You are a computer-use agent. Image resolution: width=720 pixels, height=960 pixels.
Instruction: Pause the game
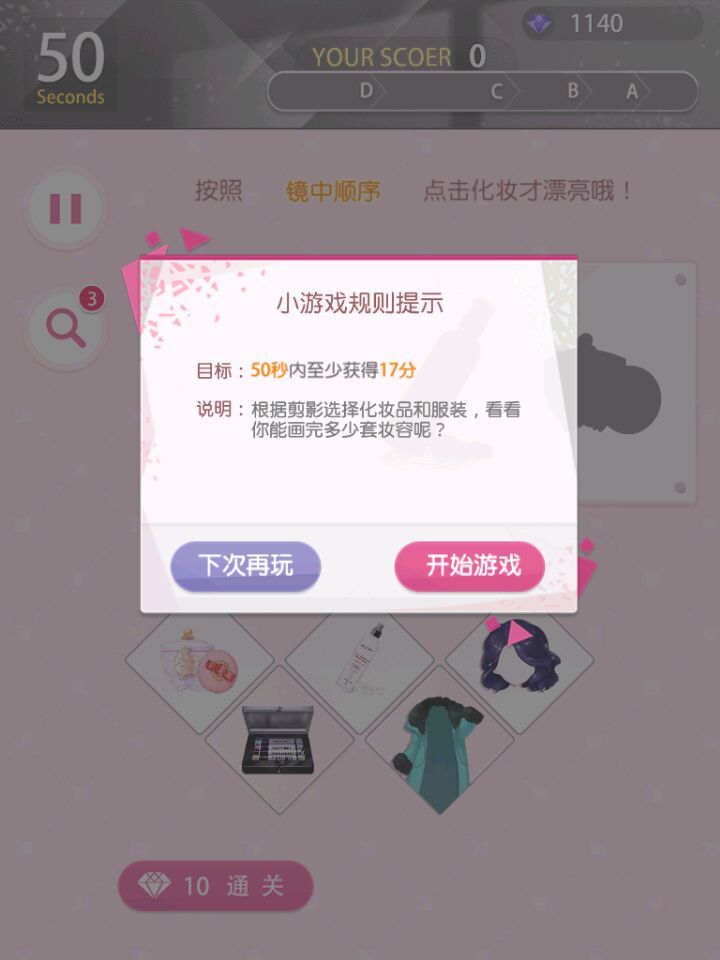[66, 209]
